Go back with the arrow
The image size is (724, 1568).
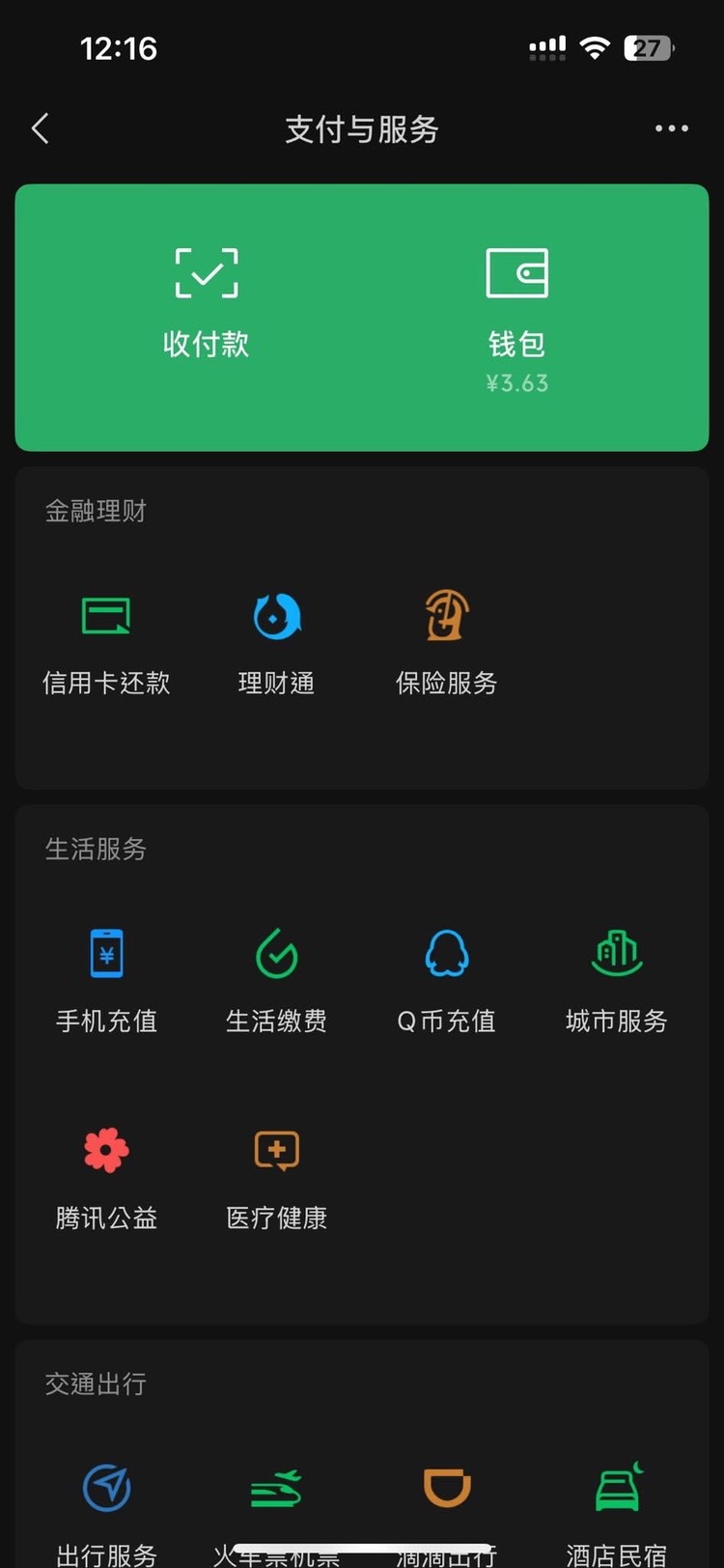click(x=41, y=127)
